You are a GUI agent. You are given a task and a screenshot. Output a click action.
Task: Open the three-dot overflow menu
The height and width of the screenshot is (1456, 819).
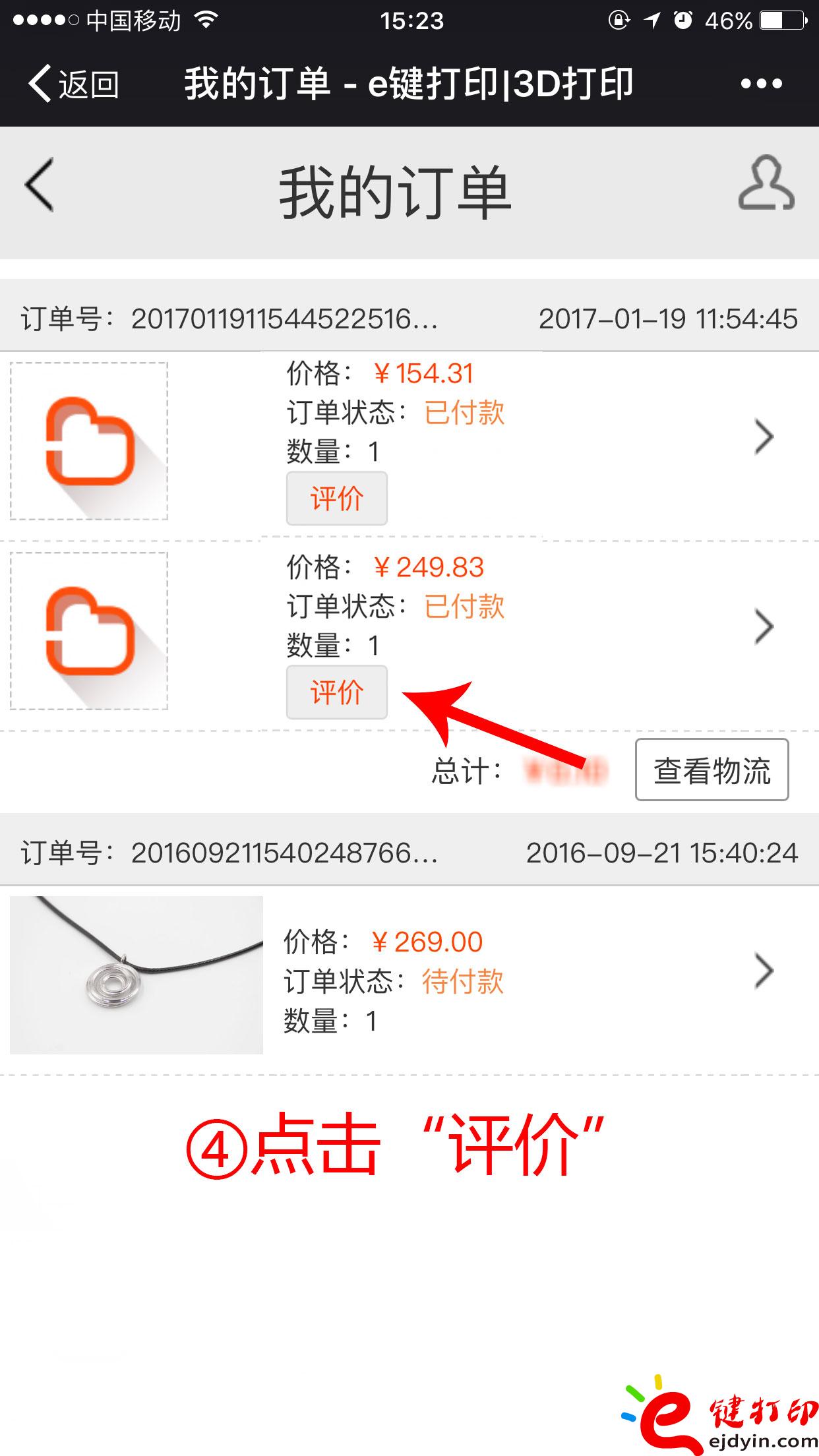click(761, 84)
